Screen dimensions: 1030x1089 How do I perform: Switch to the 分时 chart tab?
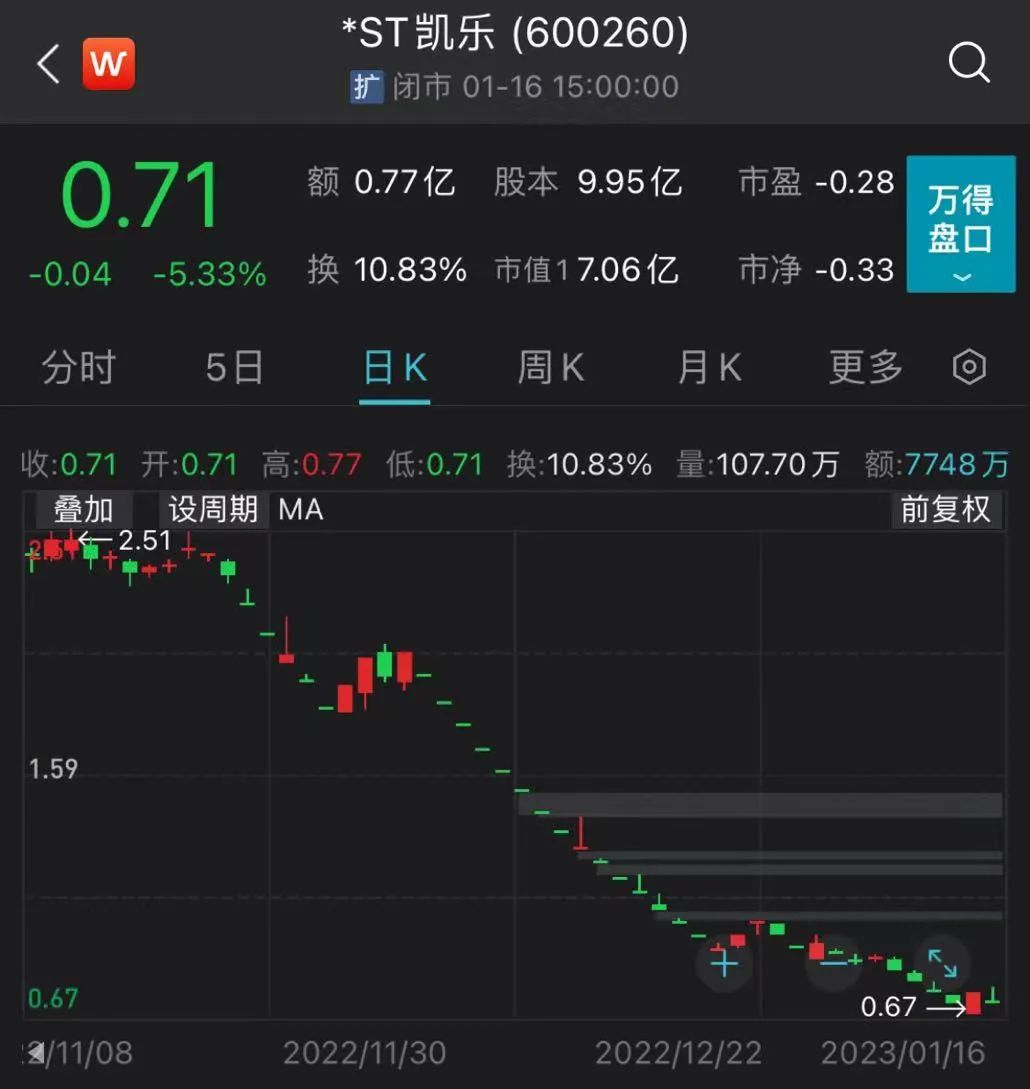point(79,368)
